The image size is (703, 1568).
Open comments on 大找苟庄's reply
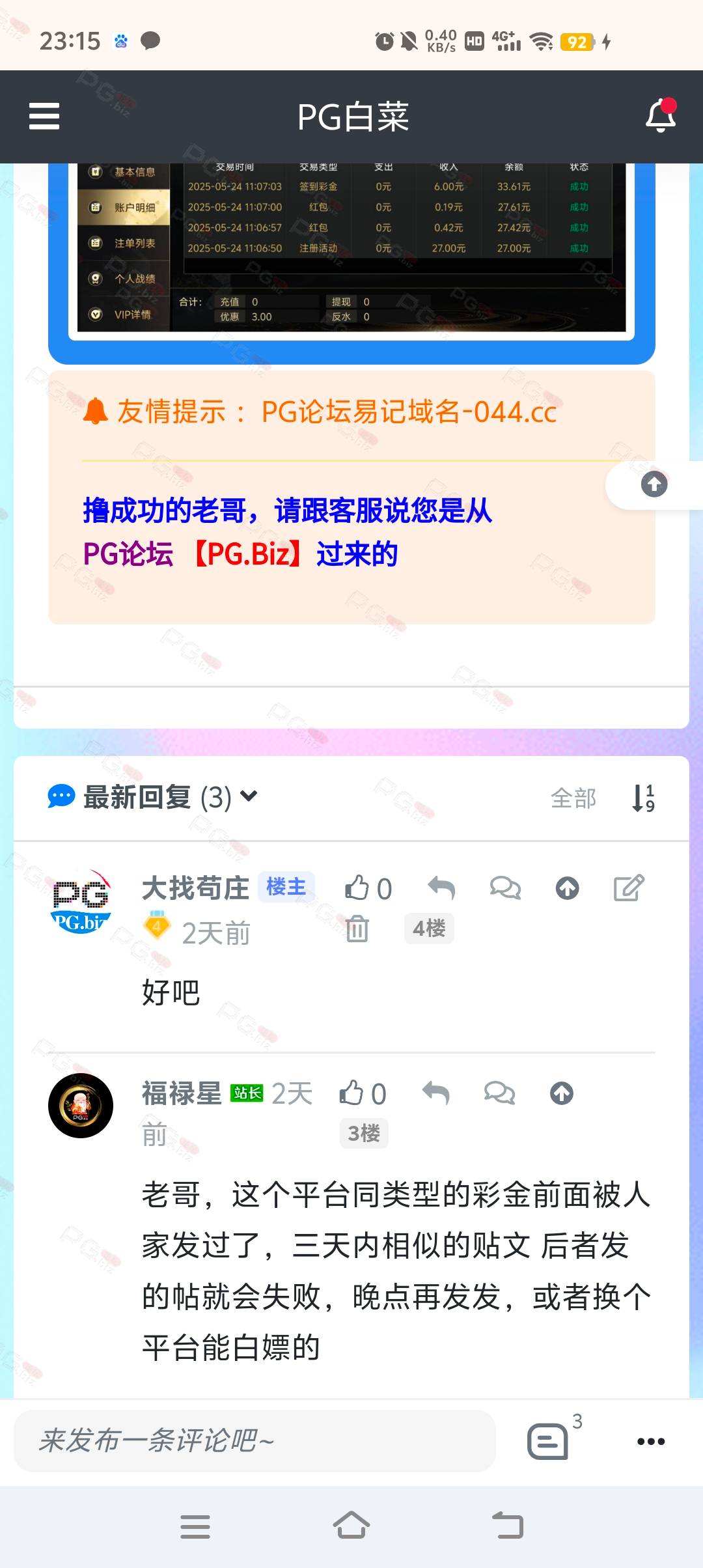pyautogui.click(x=505, y=888)
